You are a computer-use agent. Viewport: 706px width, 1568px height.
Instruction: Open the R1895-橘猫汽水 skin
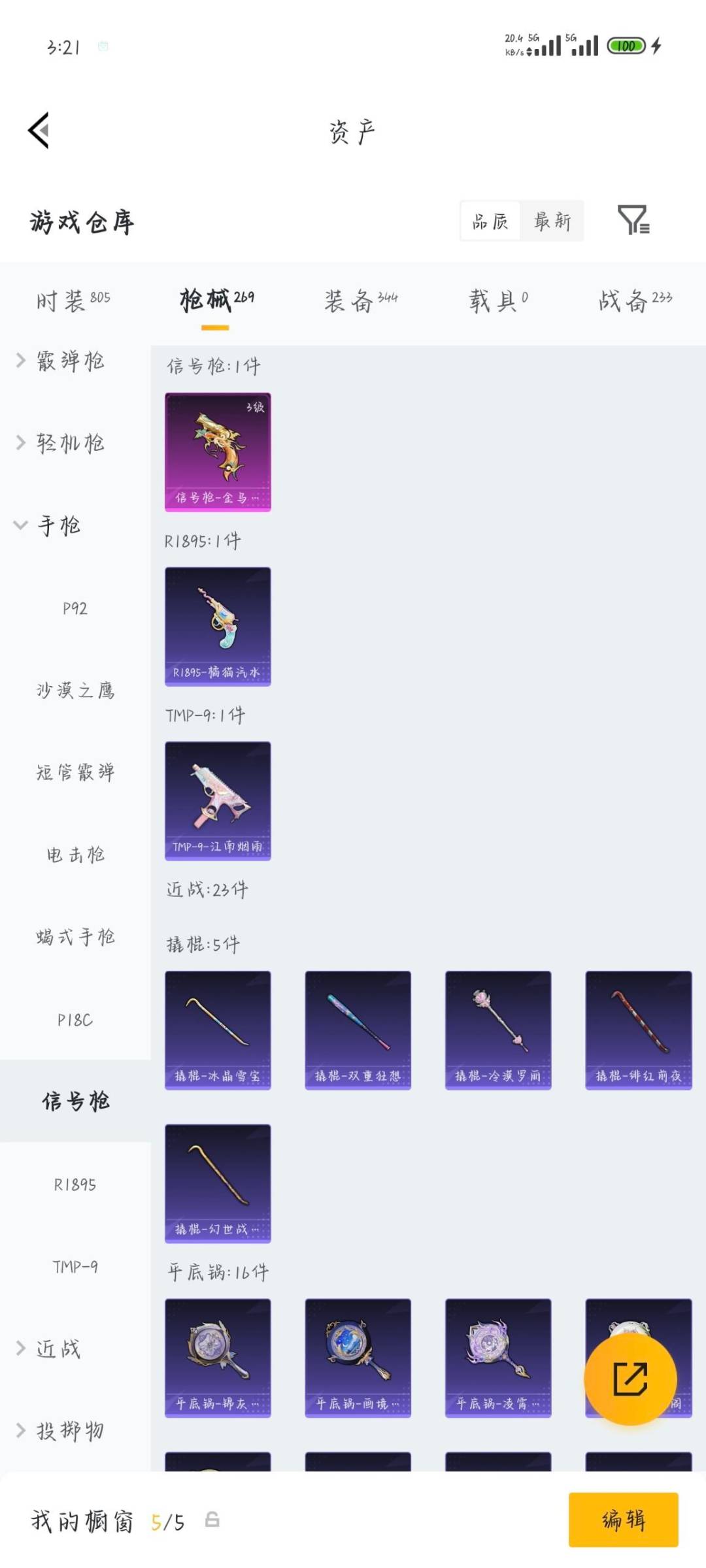[x=218, y=625]
